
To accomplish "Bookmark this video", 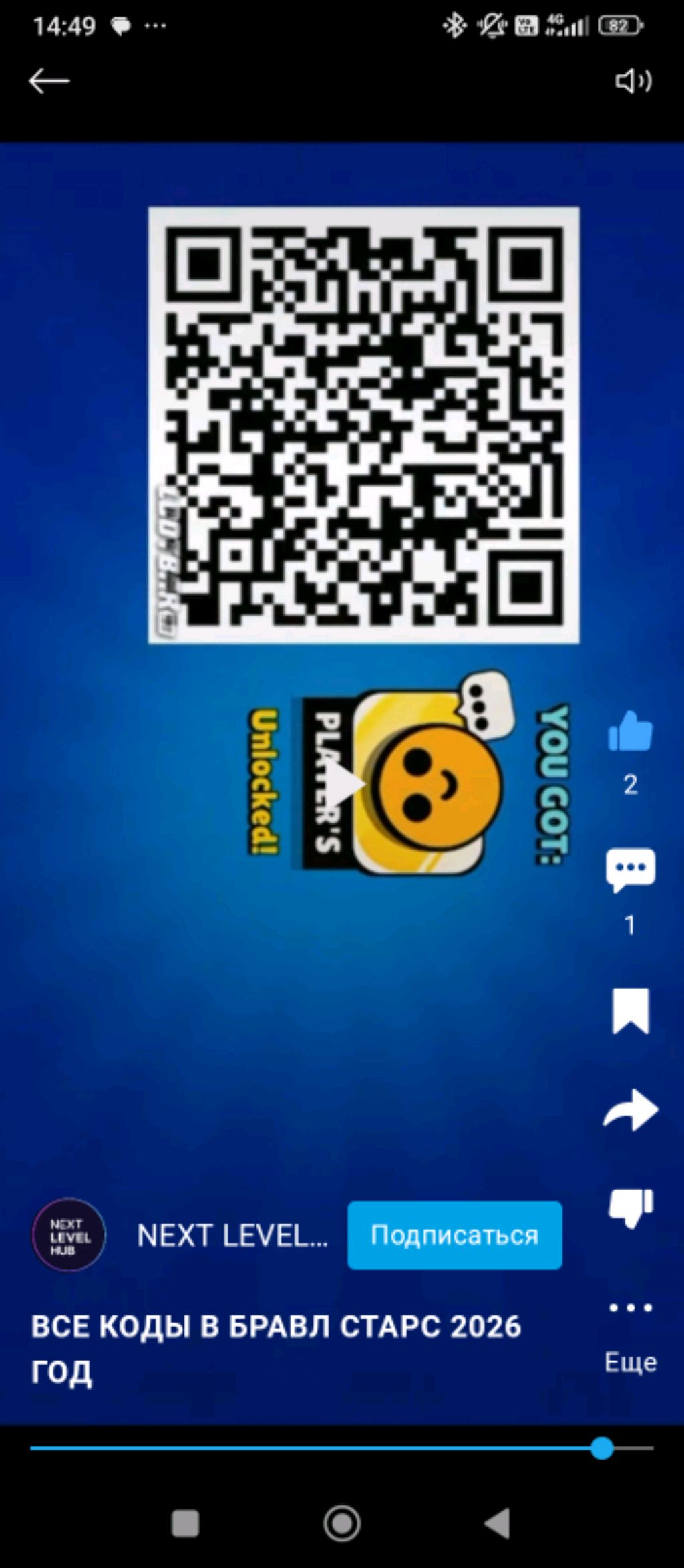I will pyautogui.click(x=631, y=1011).
